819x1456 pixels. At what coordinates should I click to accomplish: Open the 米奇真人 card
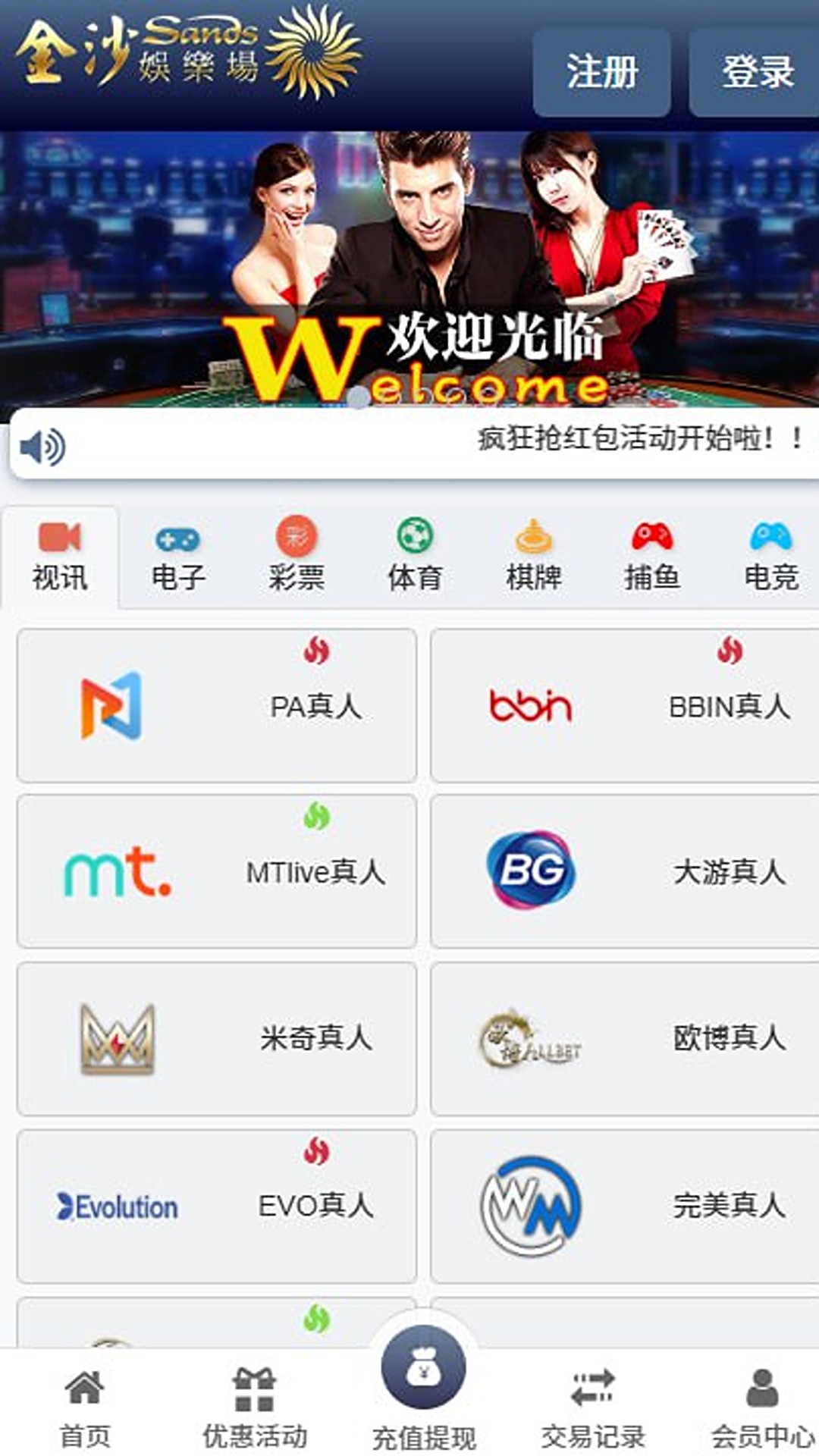pos(217,1038)
